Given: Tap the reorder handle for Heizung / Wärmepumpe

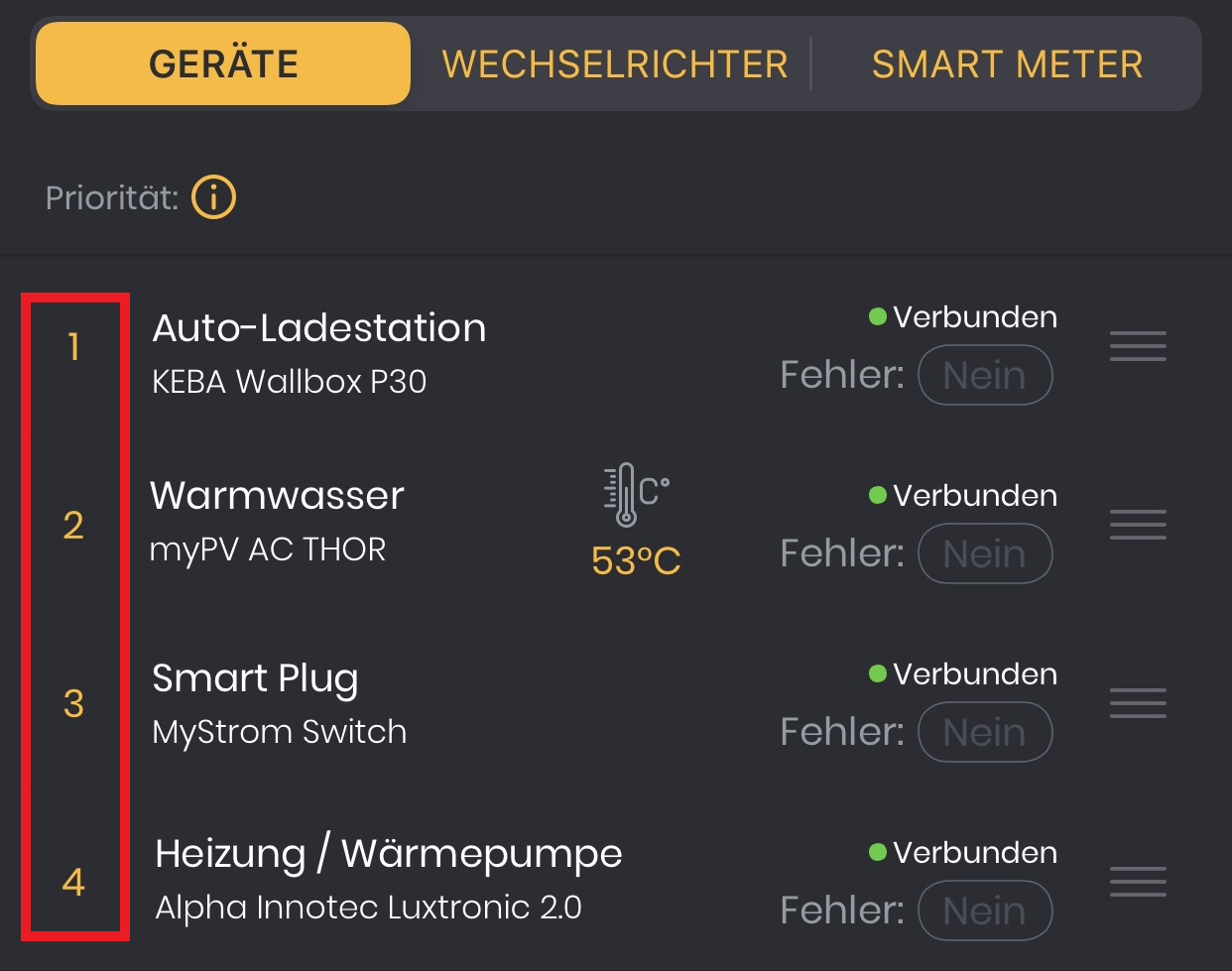Looking at the screenshot, I should click(1137, 882).
